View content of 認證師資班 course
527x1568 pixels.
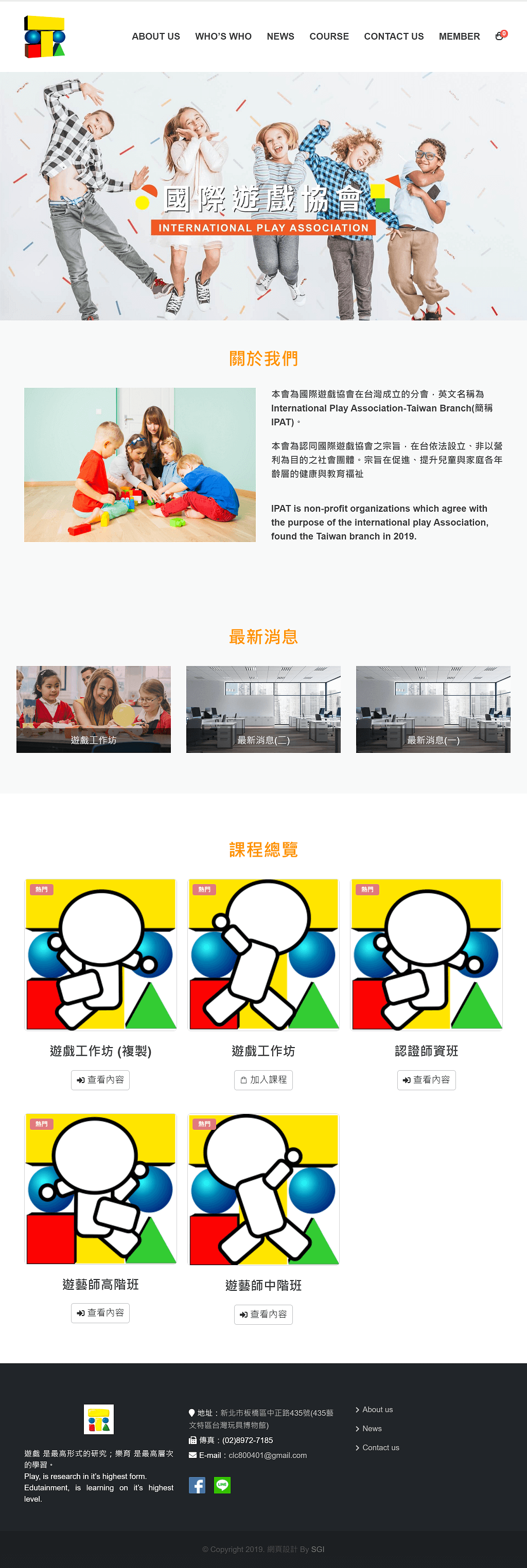point(427,1080)
